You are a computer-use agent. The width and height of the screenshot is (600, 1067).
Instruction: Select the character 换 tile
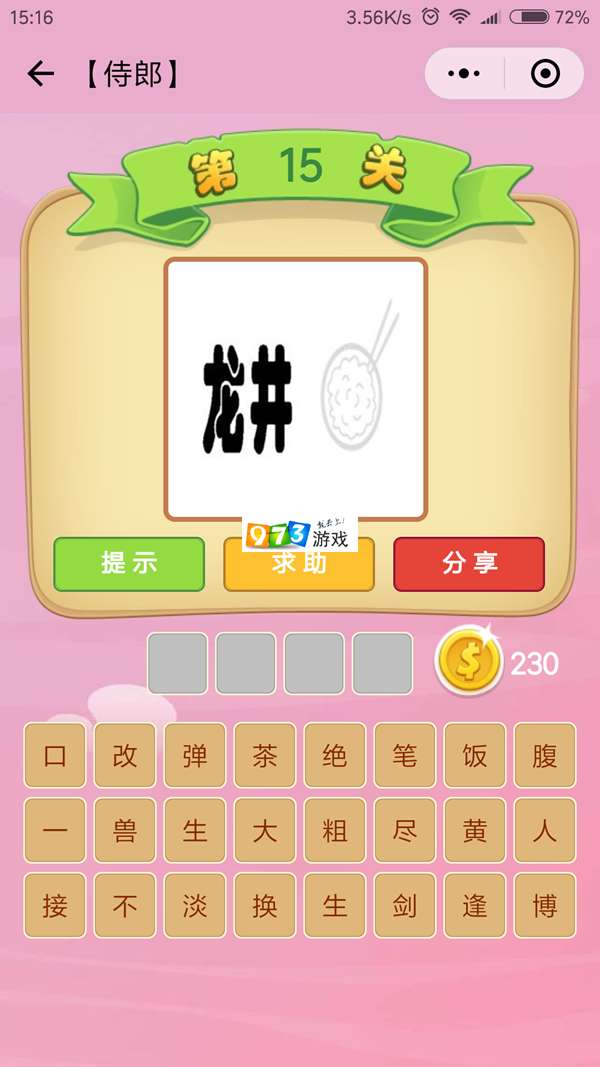coord(265,905)
